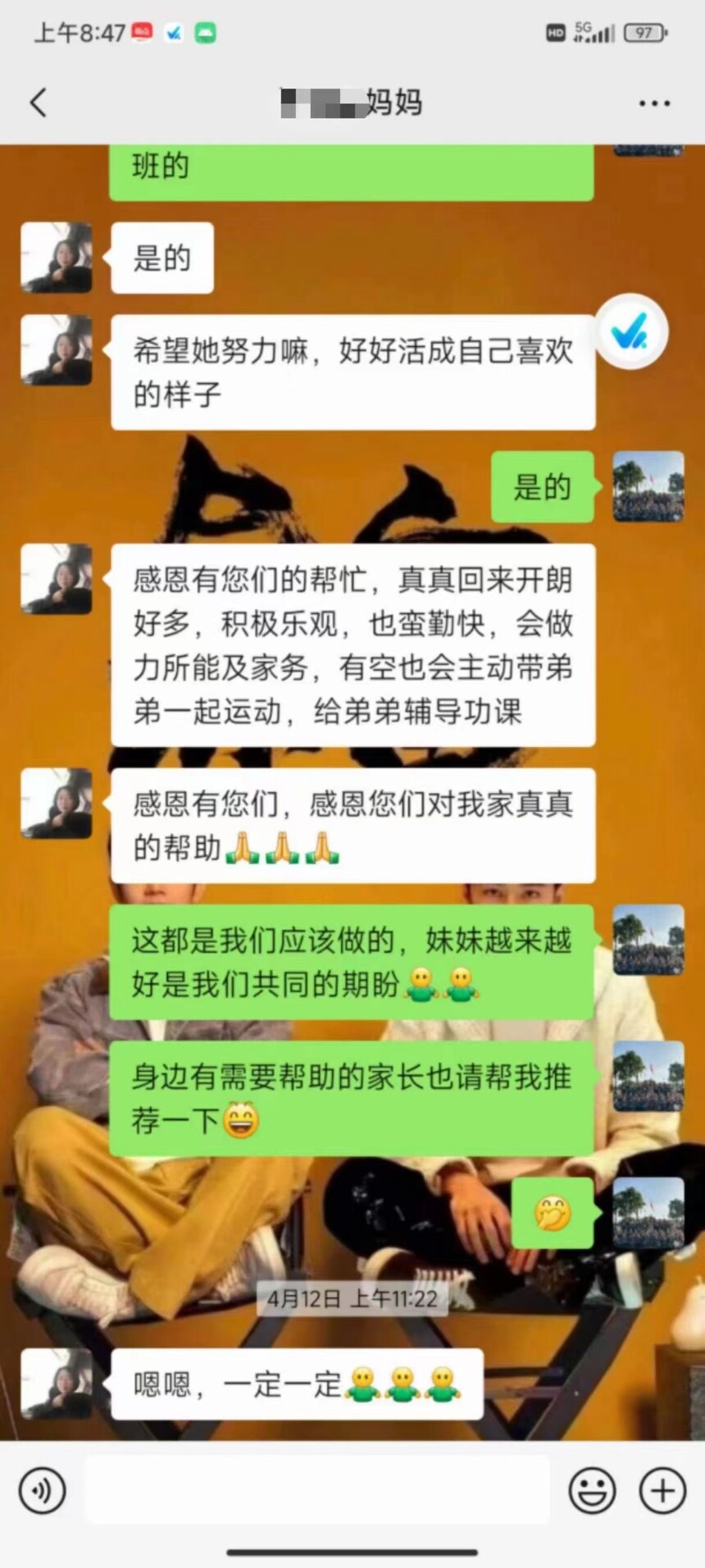Open the three-dot chat info menu
This screenshot has width=705, height=1568.
point(653,103)
